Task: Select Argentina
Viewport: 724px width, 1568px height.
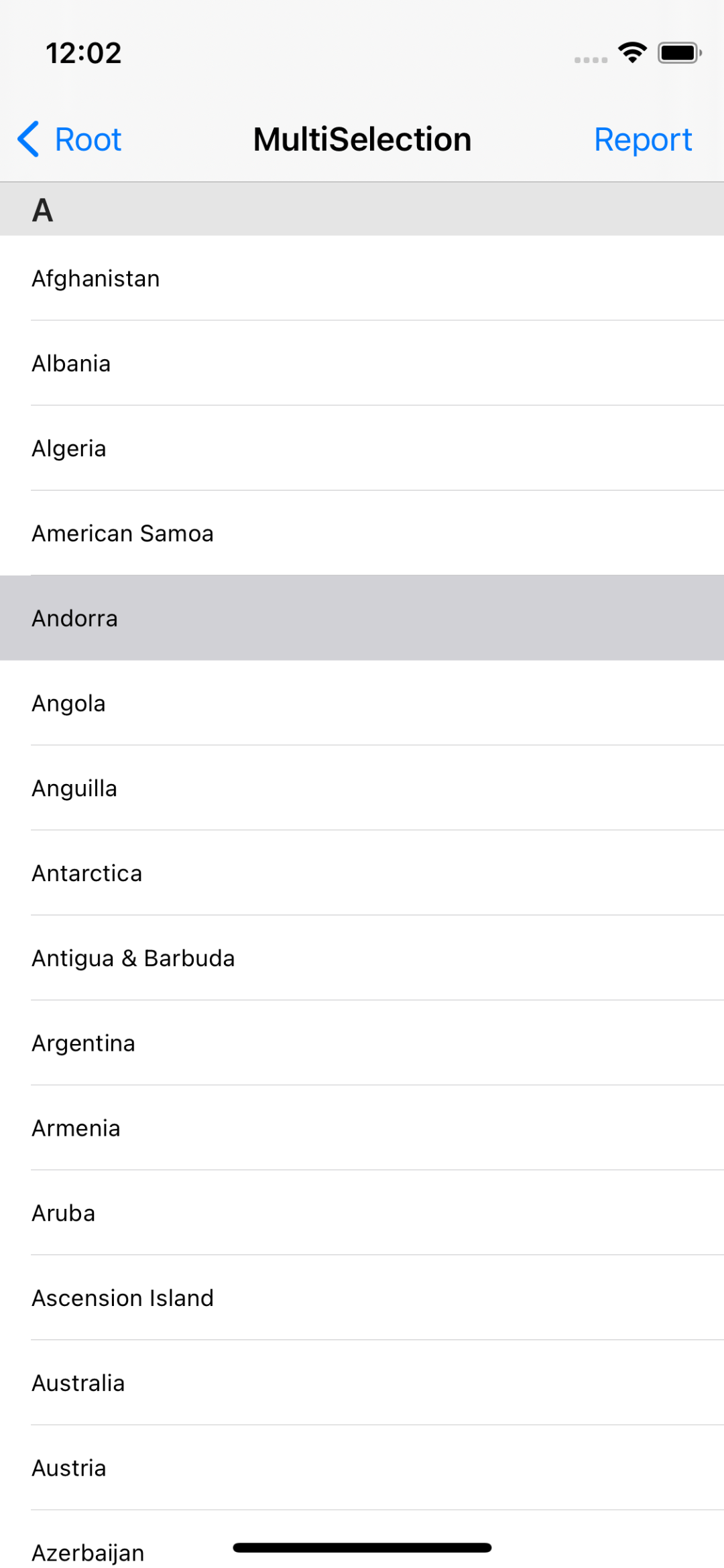Action: point(362,1043)
